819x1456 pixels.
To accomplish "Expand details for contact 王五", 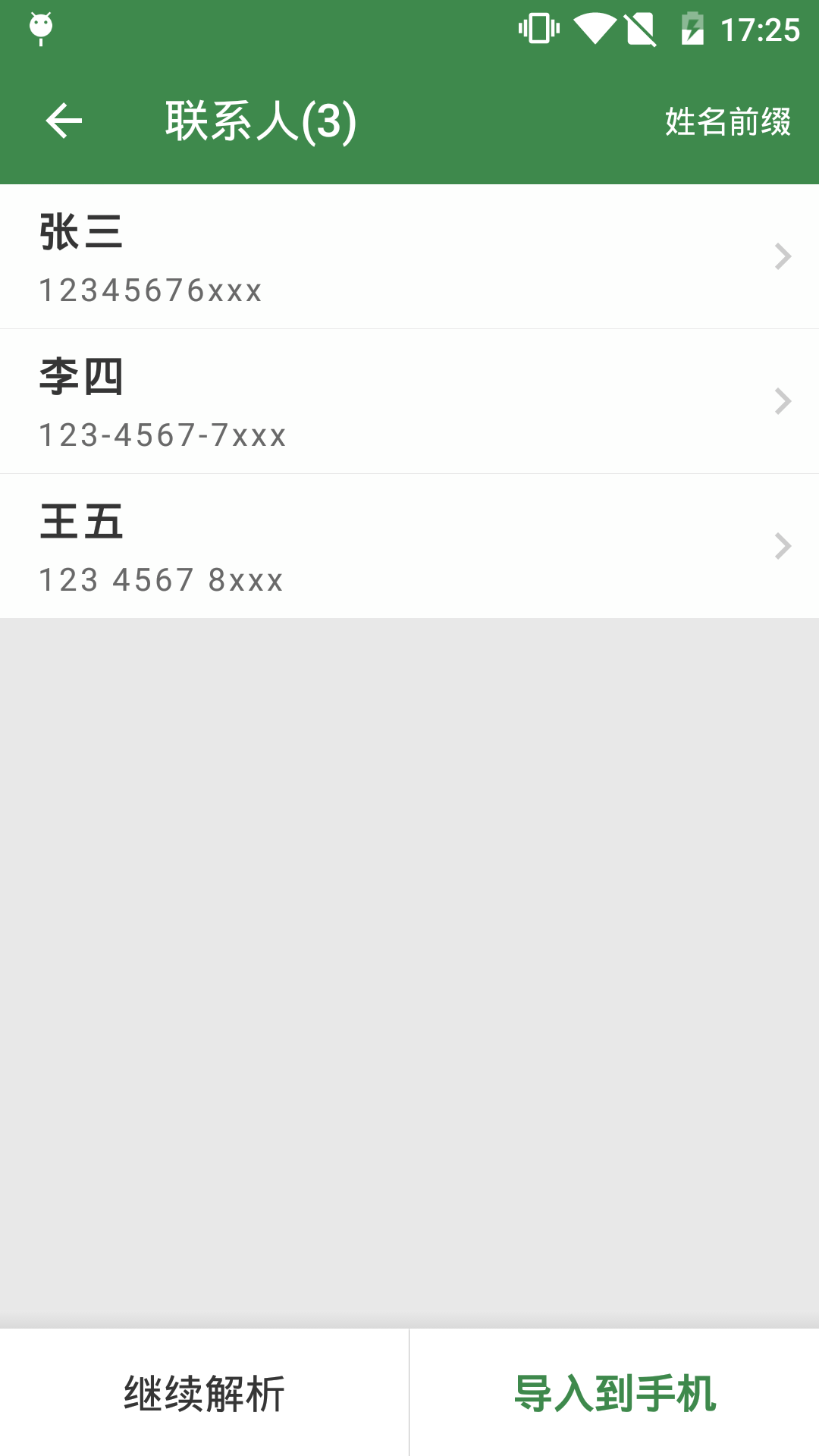I will tap(782, 546).
